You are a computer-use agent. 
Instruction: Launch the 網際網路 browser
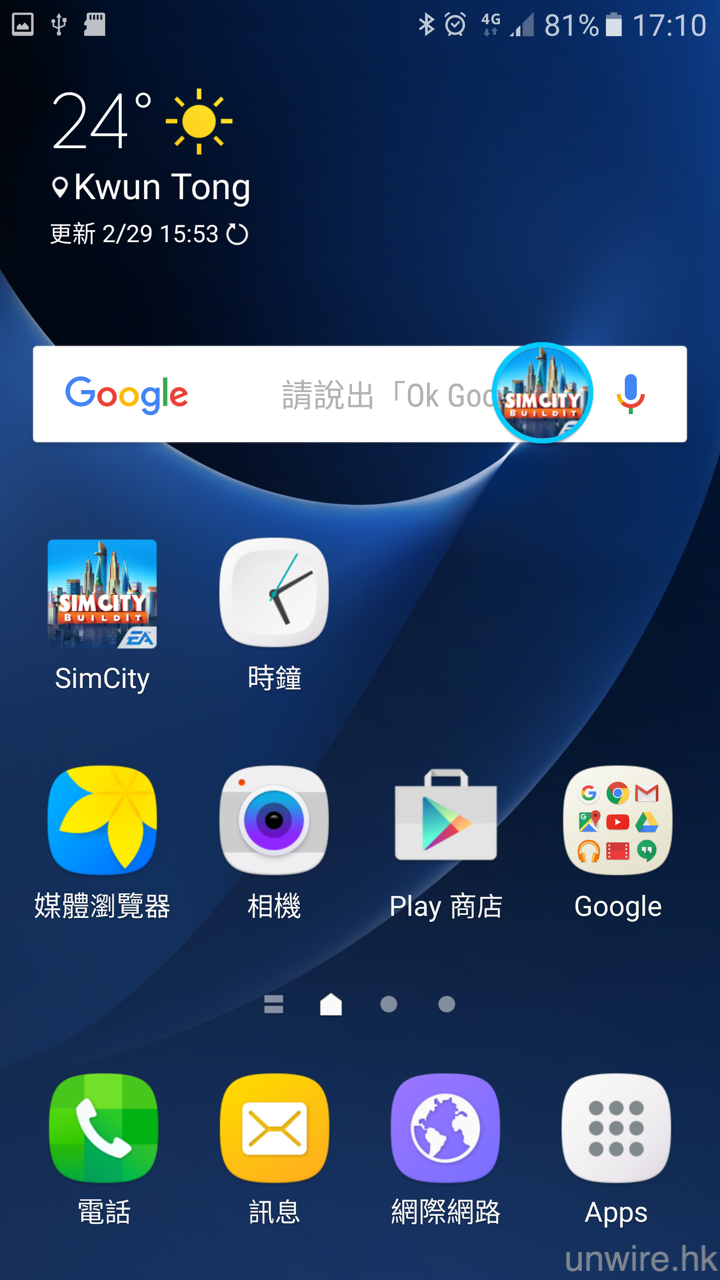point(446,1128)
